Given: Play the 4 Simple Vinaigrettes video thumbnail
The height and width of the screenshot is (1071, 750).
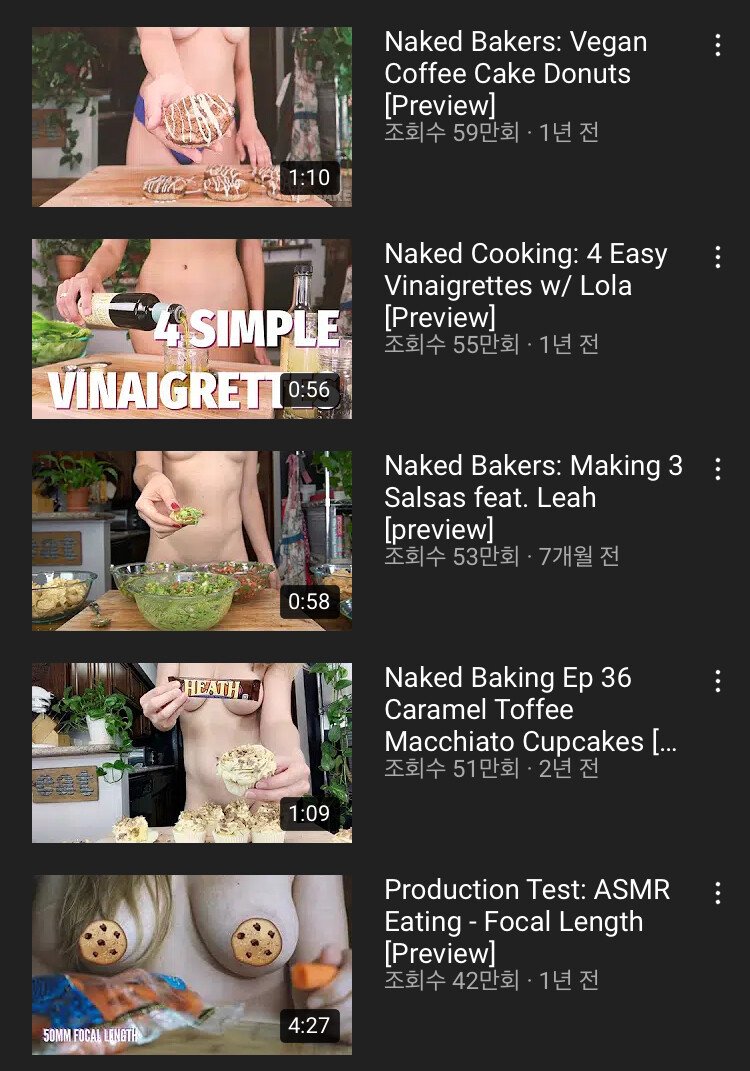Looking at the screenshot, I should [x=192, y=329].
